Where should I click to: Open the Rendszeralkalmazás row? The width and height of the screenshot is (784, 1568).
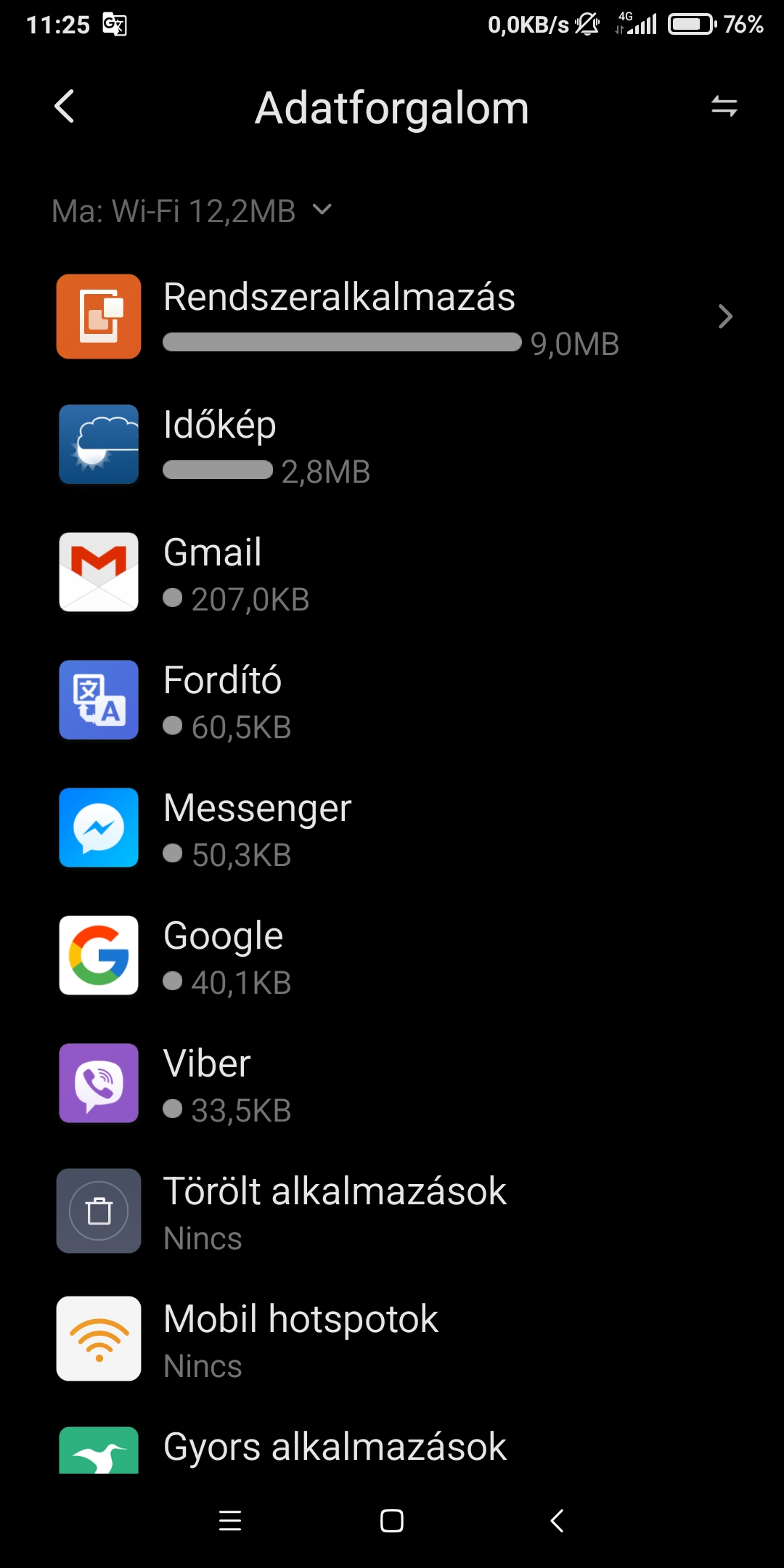point(392,317)
